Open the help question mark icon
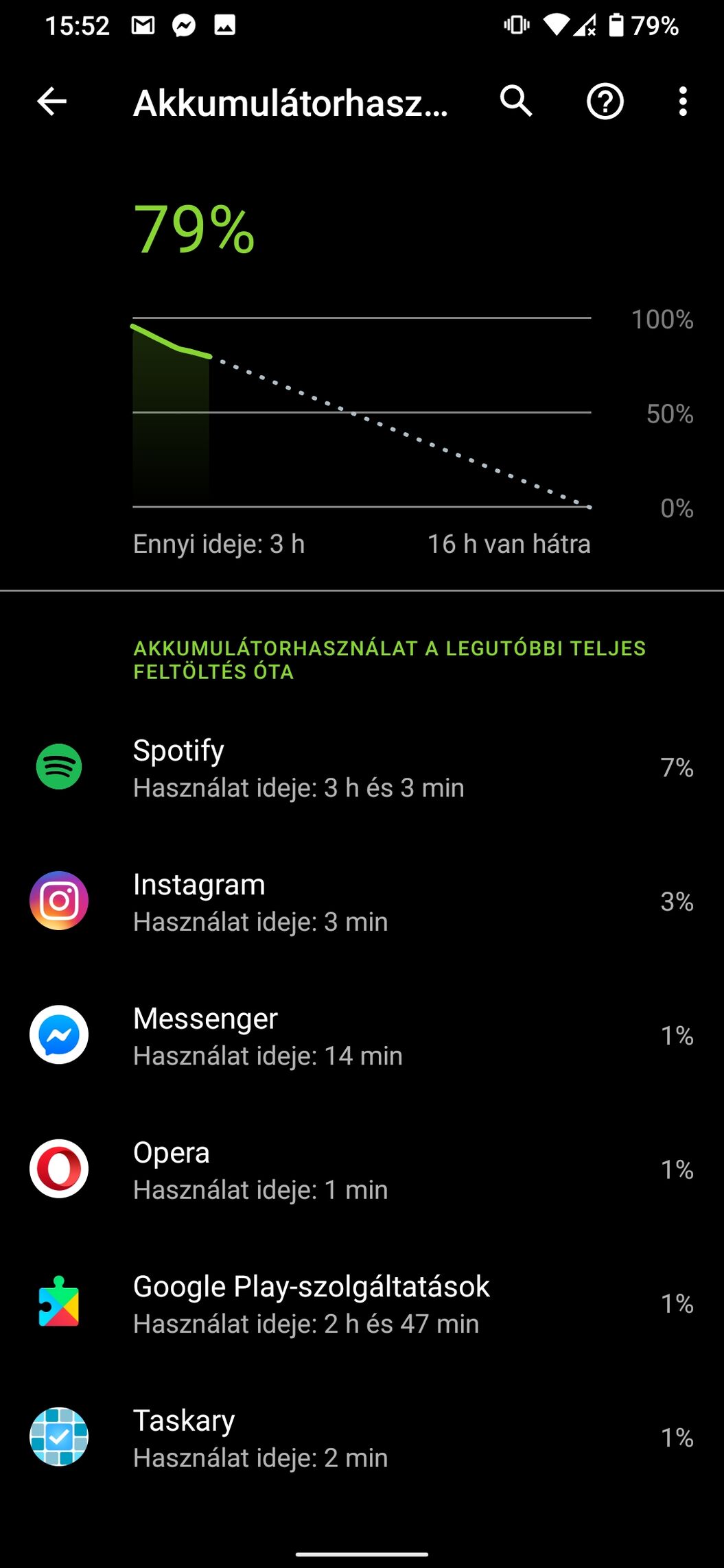The width and height of the screenshot is (724, 1568). [x=605, y=102]
